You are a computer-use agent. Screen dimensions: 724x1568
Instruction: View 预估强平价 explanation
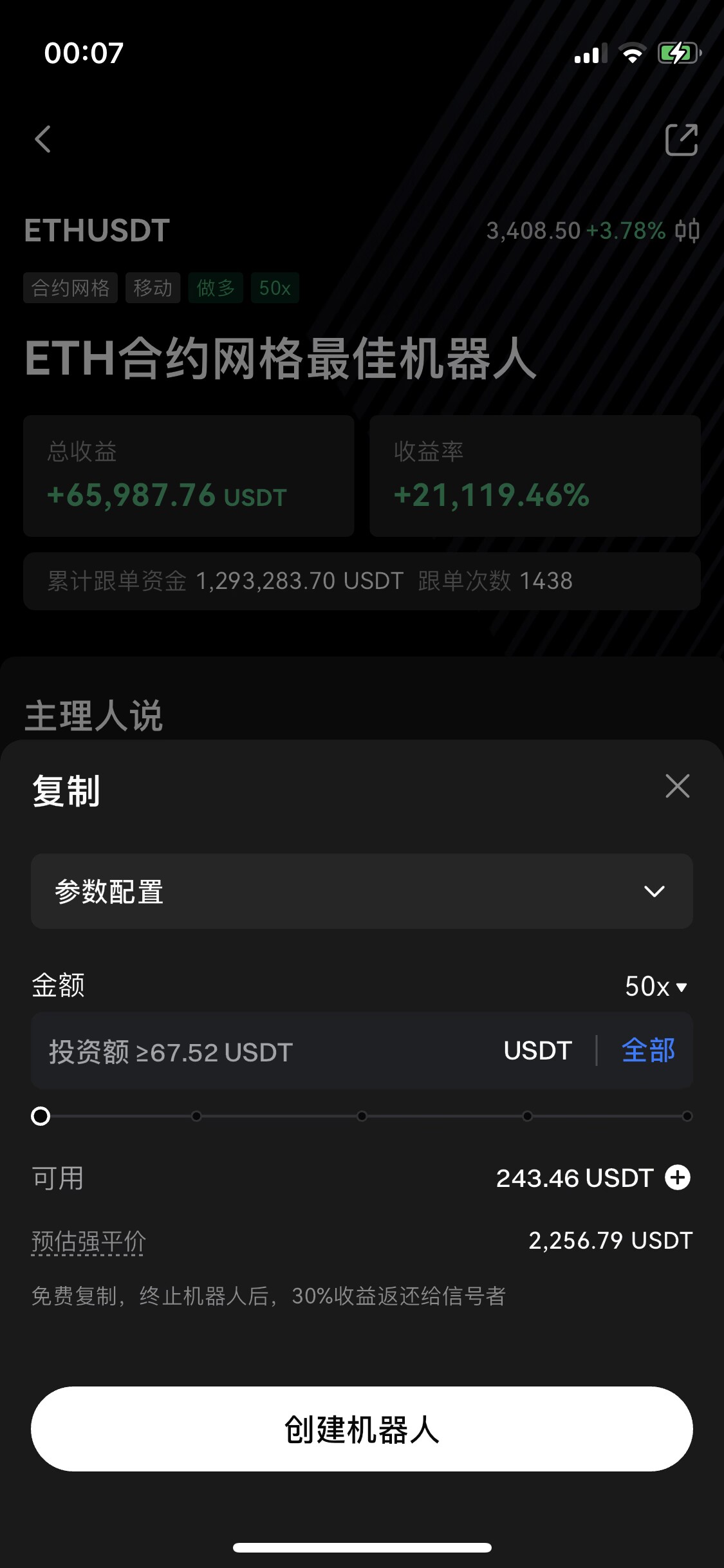(89, 1241)
